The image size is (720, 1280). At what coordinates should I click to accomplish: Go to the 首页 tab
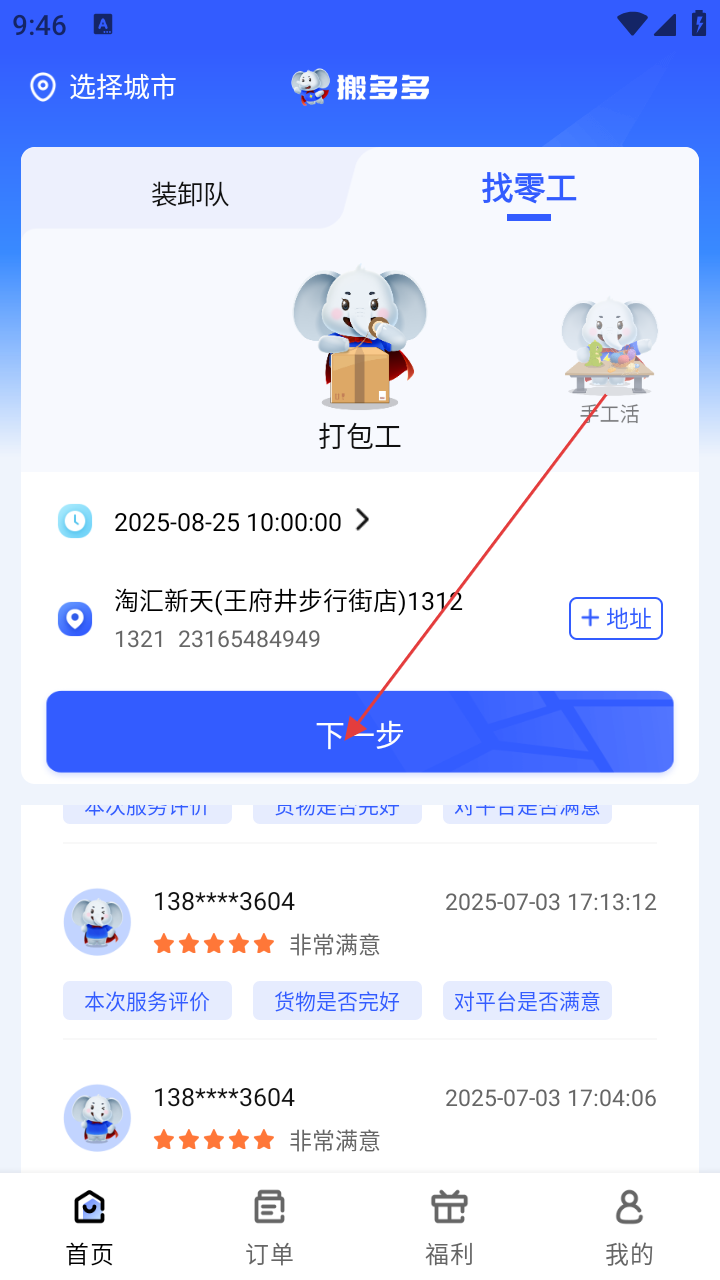[x=90, y=1226]
